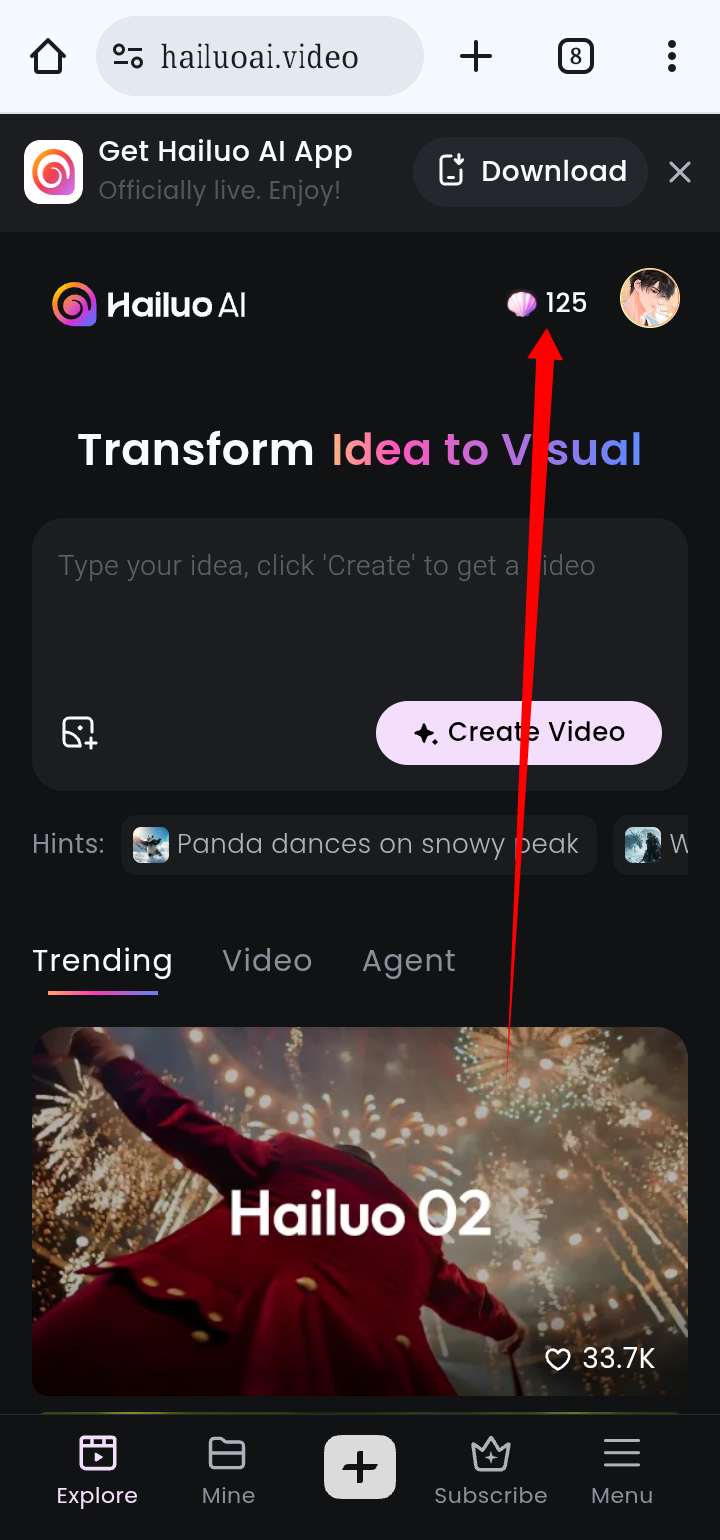This screenshot has height=1540, width=720.
Task: Open a new browser tab
Action: tap(476, 57)
